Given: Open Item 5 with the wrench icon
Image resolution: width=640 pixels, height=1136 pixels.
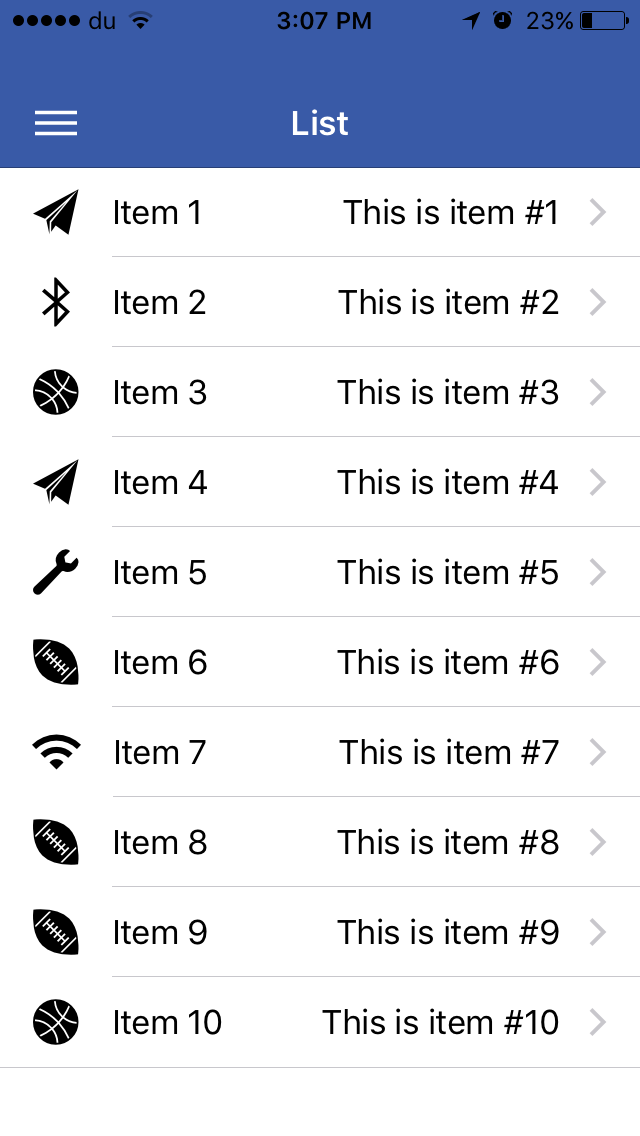Looking at the screenshot, I should point(320,572).
